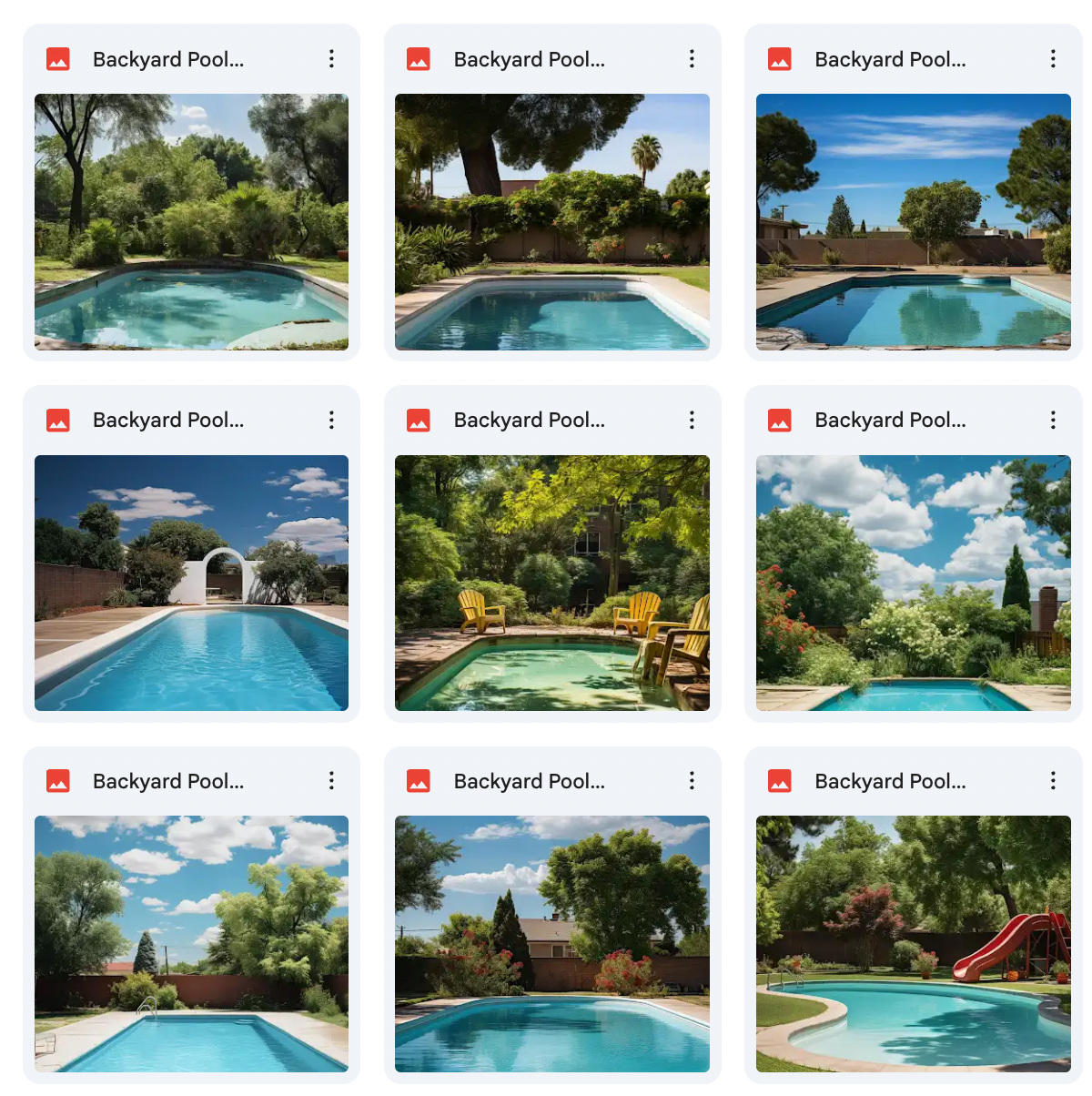Open the pool image with a tall palm tree
Image resolution: width=1092 pixels, height=1096 pixels.
pos(551,221)
